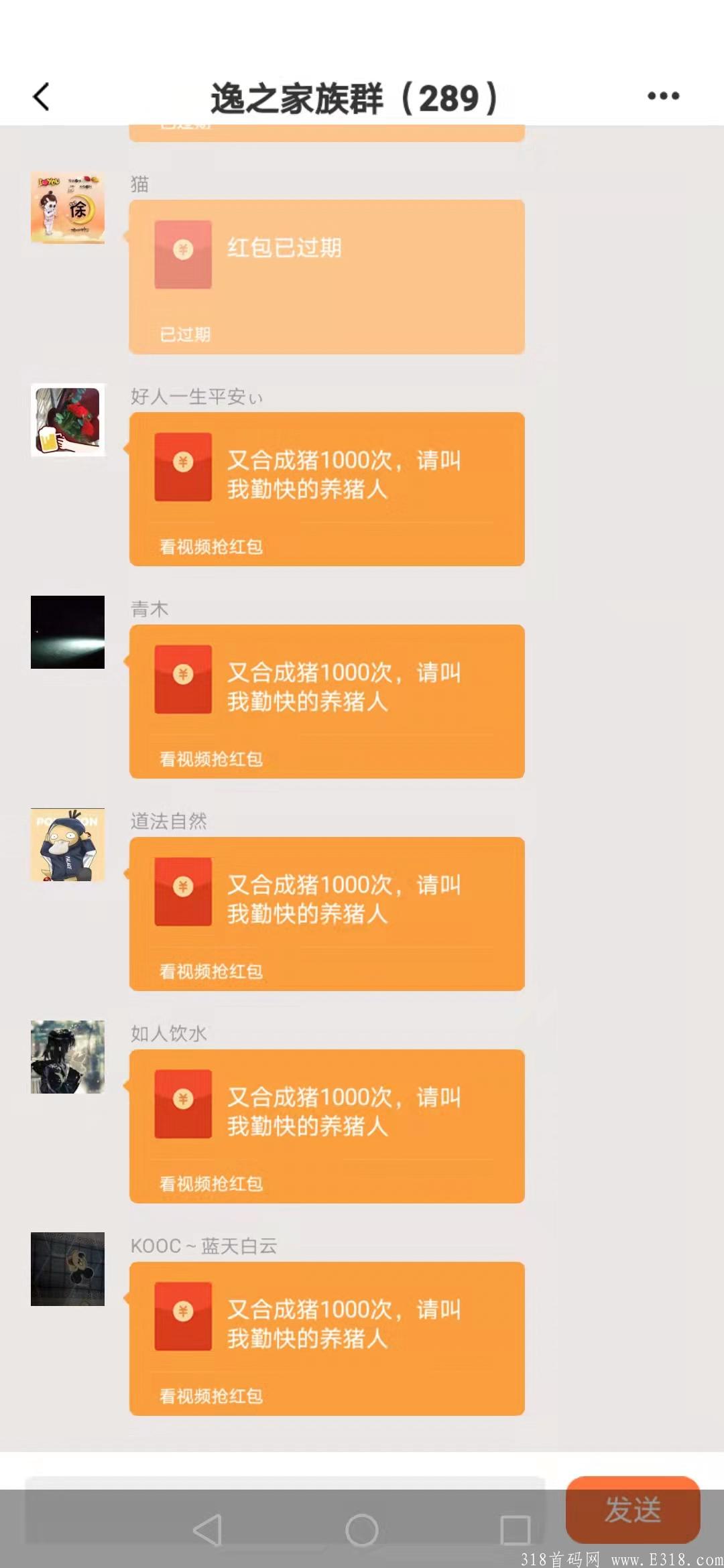
Task: Open 如人饮水's avatar profile
Action: click(x=68, y=1057)
